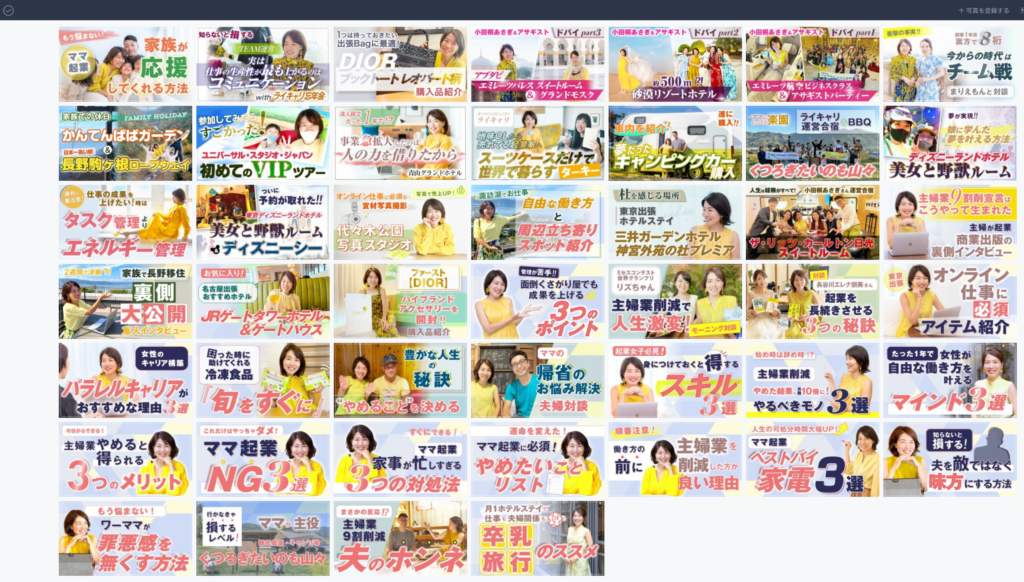
Task: Open the タスク管理よりエネルギー管理 image
Action: (x=124, y=222)
